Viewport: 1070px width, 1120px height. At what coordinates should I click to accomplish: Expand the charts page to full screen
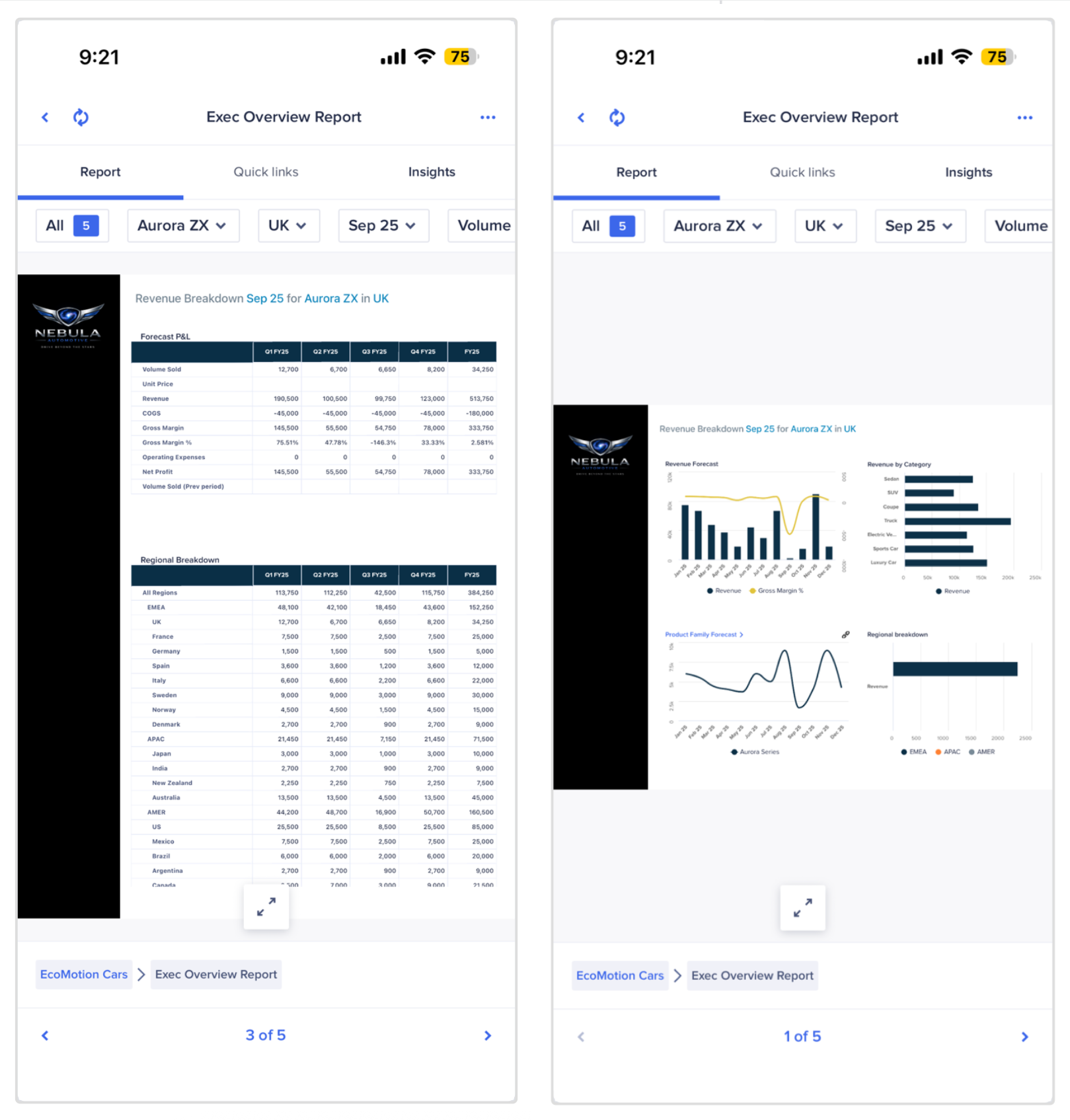click(x=802, y=908)
